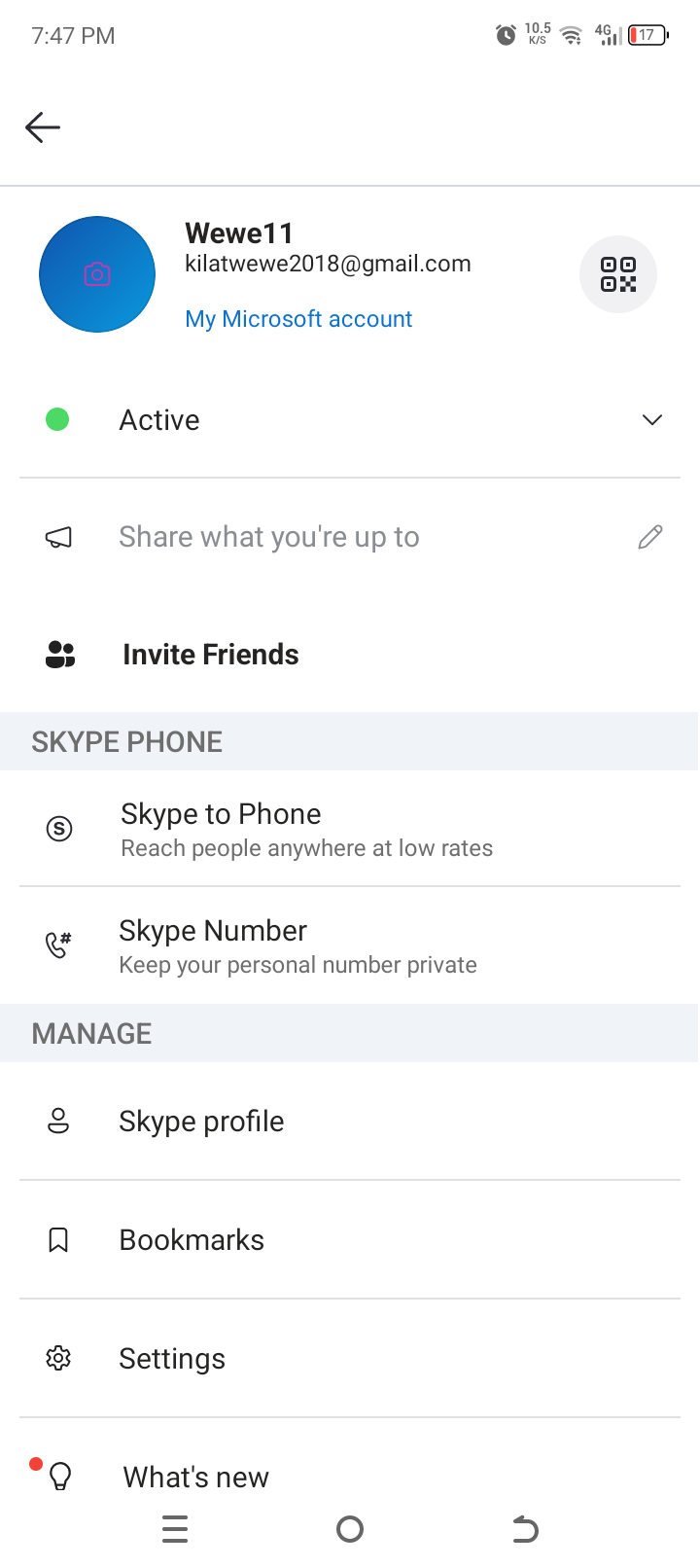The width and height of the screenshot is (700, 1568).
Task: Go back using the top-left arrow
Action: pos(43,127)
